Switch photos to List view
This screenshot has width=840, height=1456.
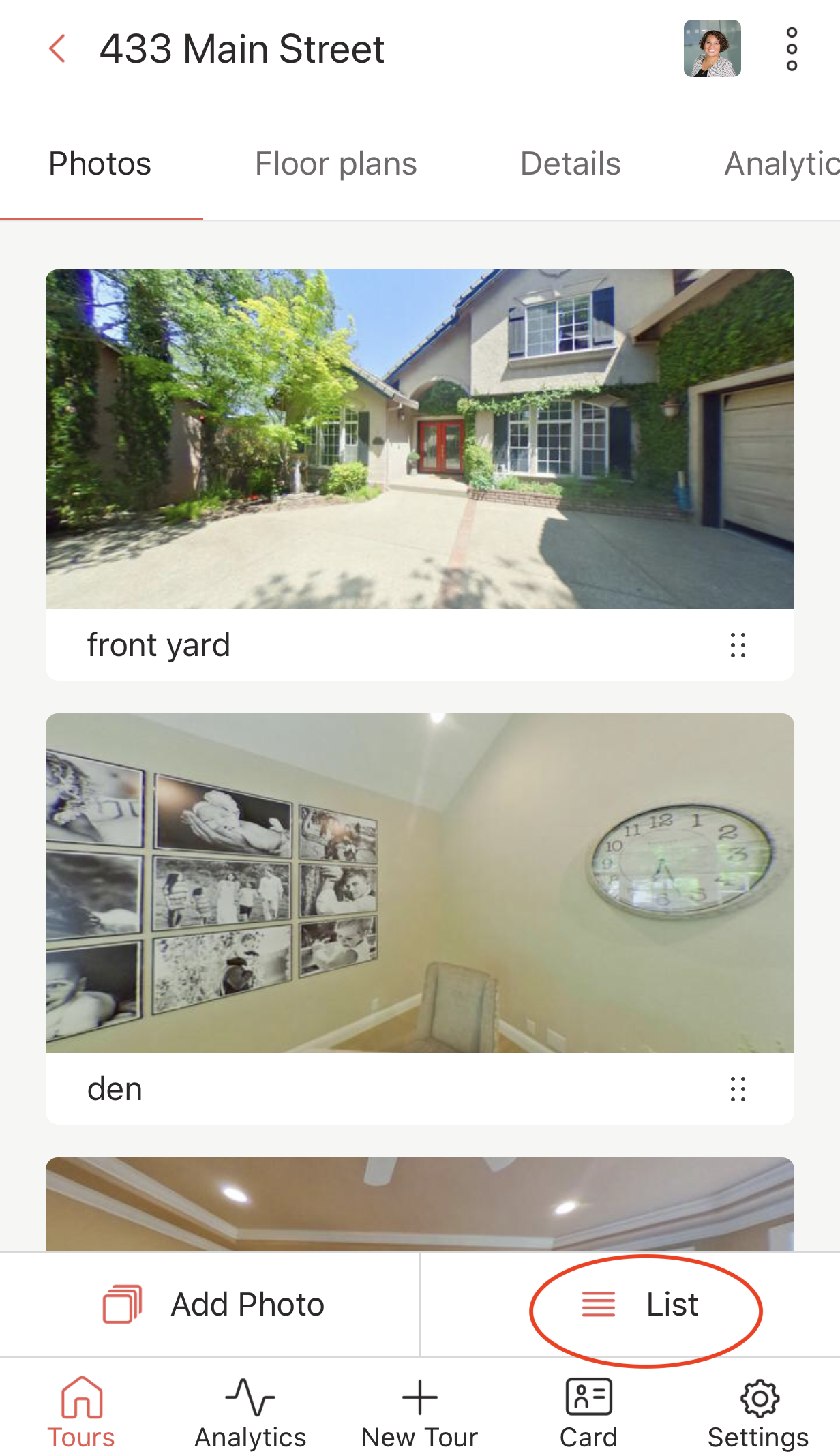(x=641, y=1305)
